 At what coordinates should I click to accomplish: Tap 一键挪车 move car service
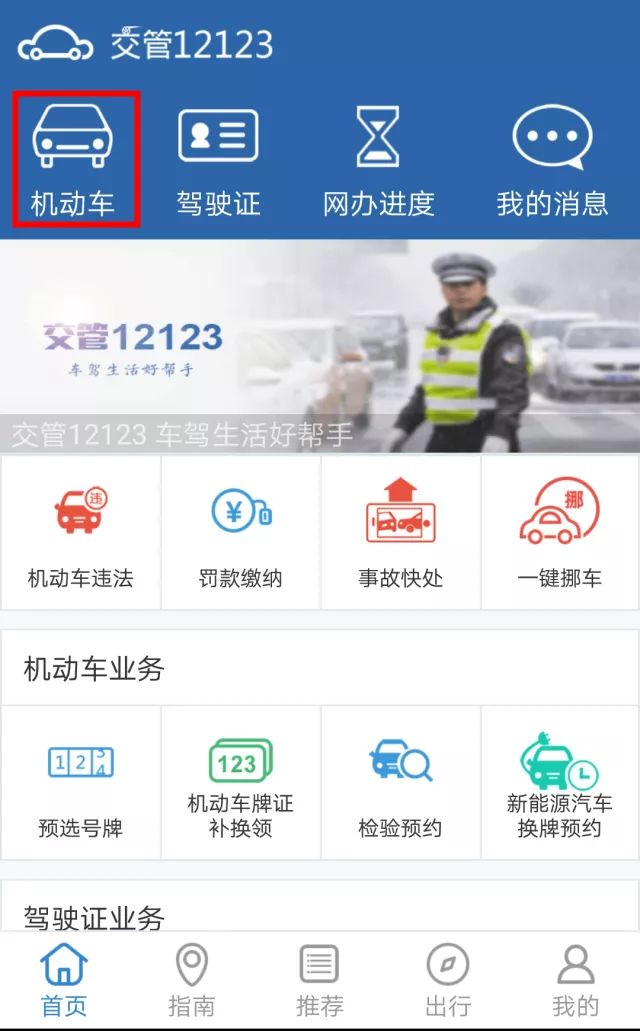[560, 532]
